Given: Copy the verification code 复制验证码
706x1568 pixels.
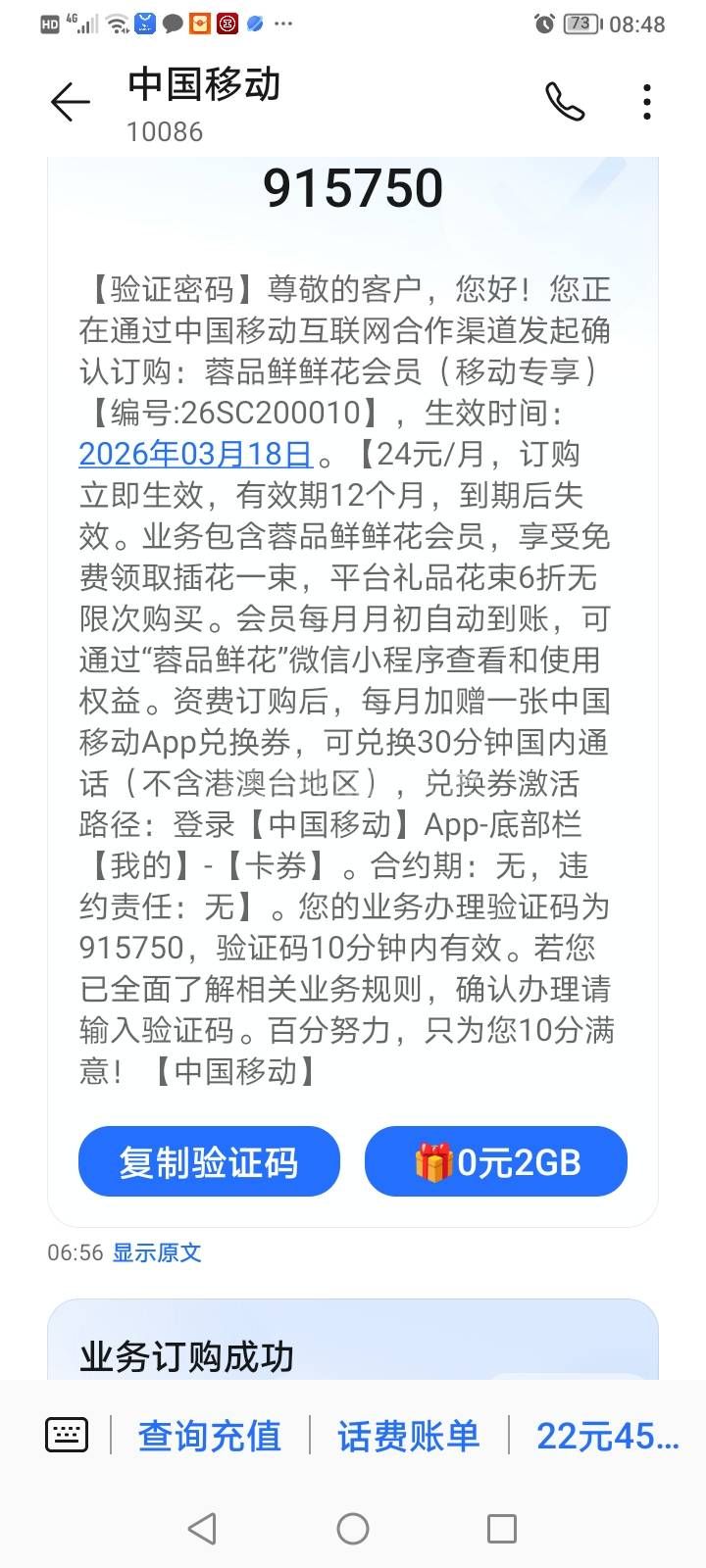Looking at the screenshot, I should pos(209,1162).
